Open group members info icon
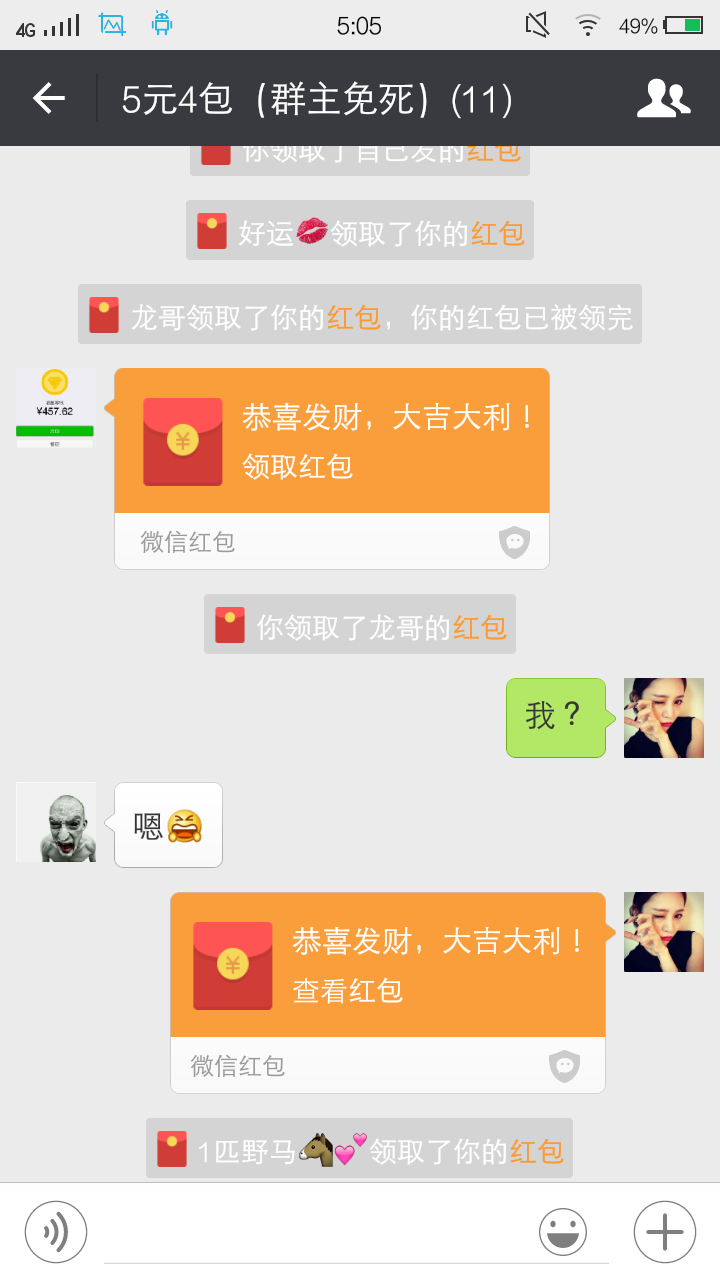Screen dimensions: 720x1280 [663, 98]
